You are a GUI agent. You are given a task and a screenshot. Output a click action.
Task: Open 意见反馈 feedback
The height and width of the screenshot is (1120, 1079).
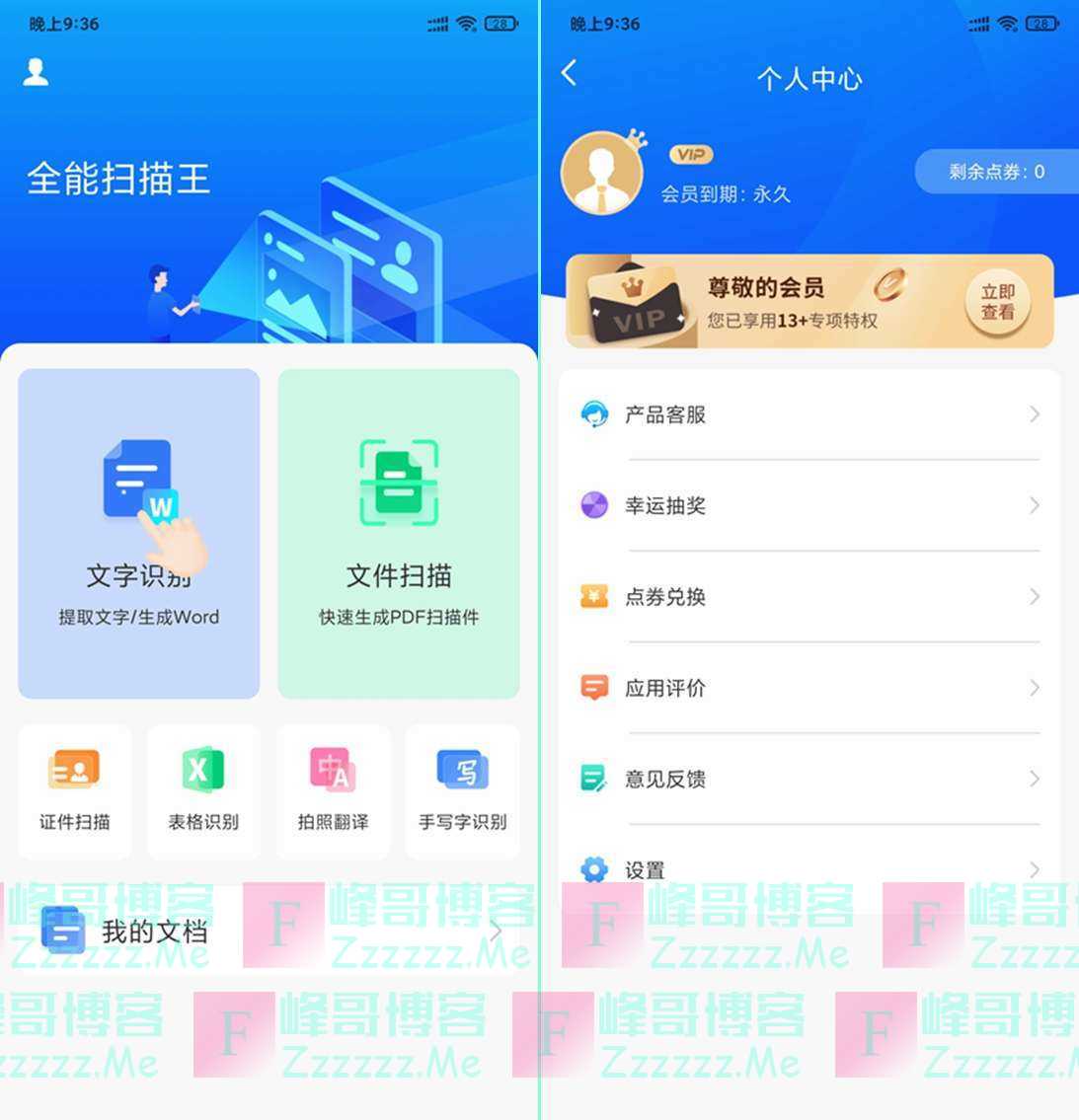tap(809, 779)
